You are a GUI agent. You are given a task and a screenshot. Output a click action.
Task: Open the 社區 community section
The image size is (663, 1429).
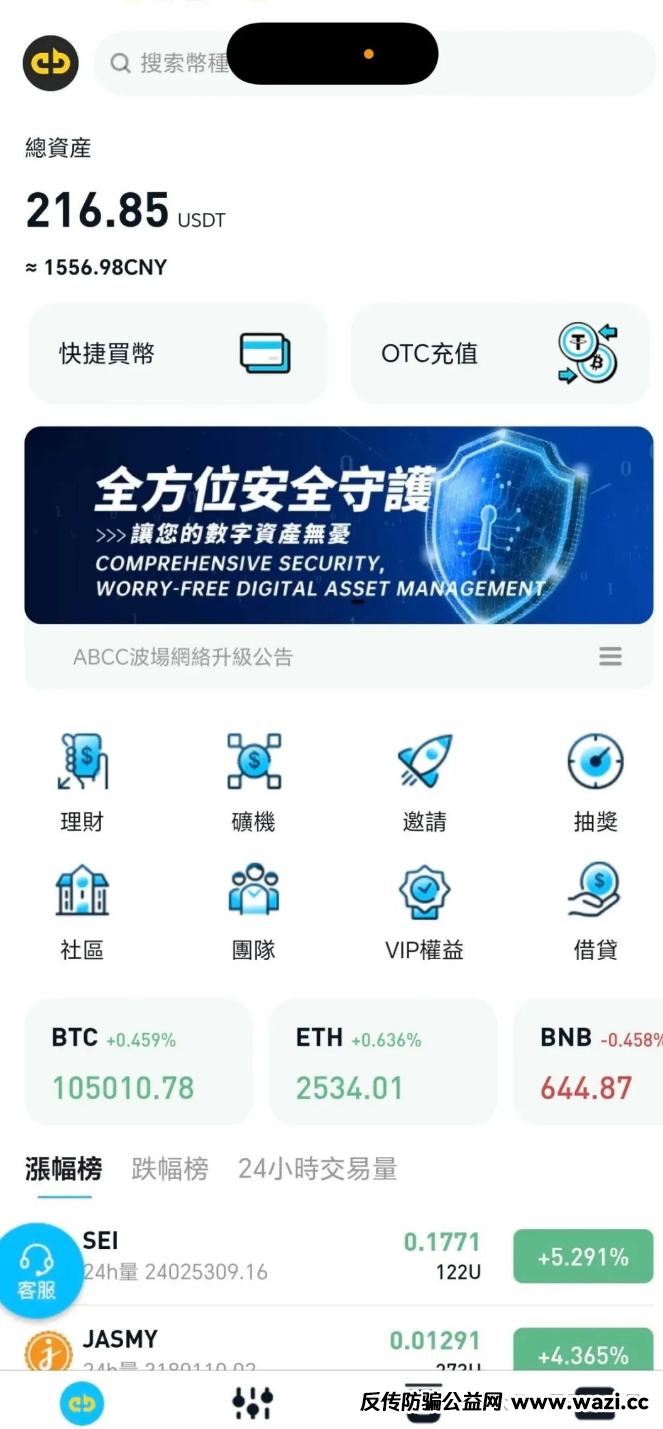(82, 910)
